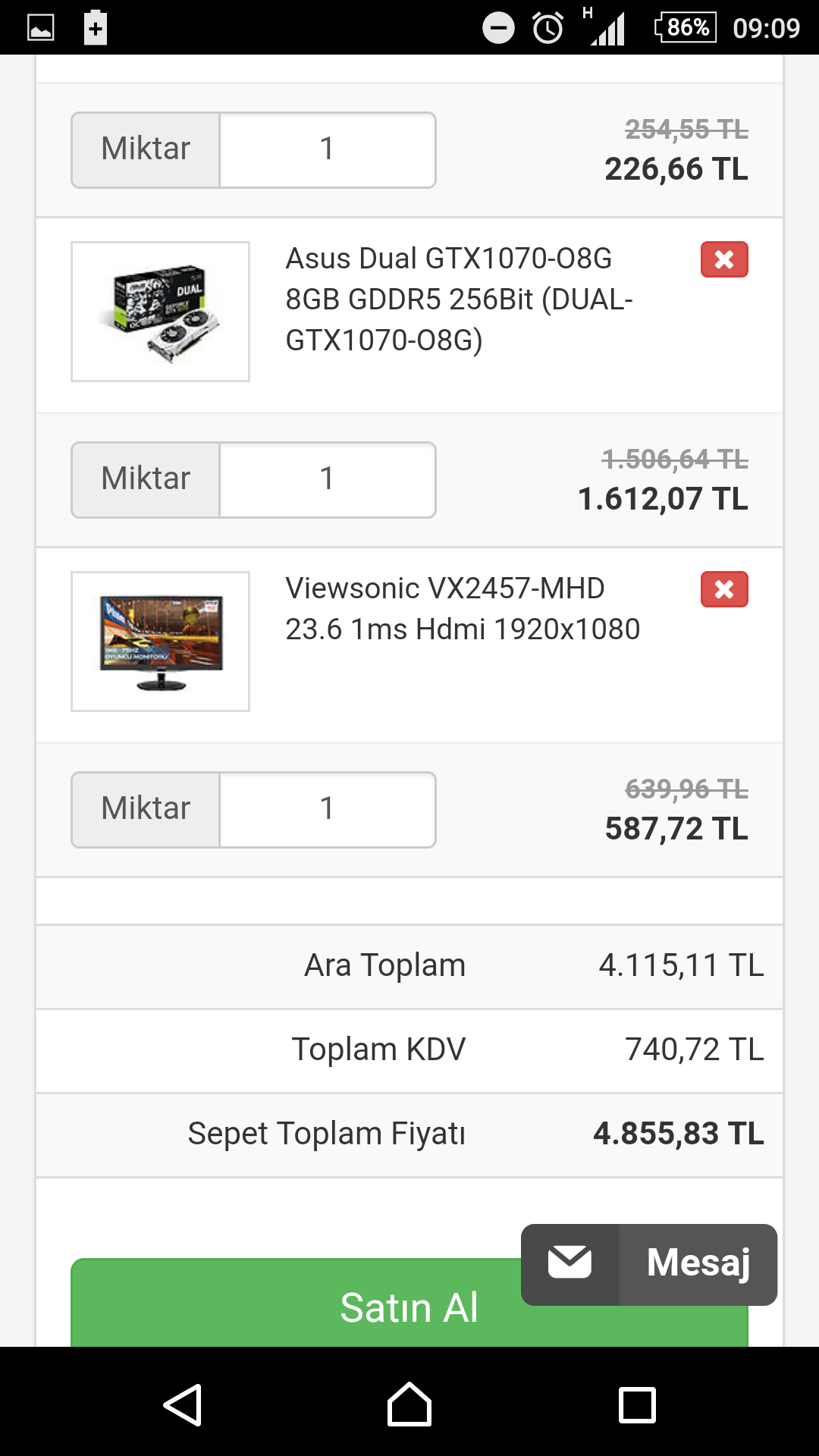Remove Asus Dual GTX1070 from the cart
The image size is (819, 1456).
click(724, 259)
